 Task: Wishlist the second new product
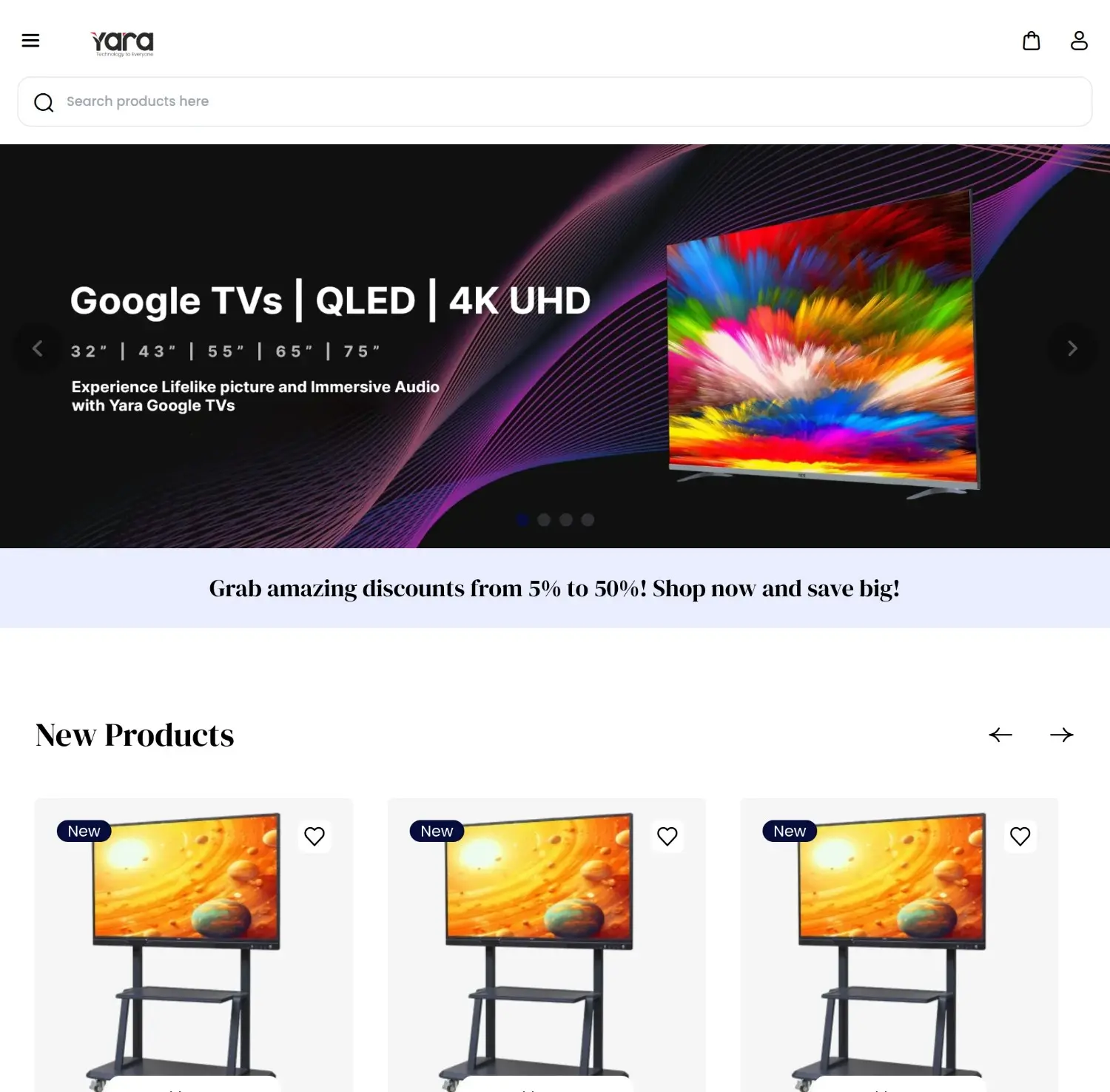coord(667,836)
